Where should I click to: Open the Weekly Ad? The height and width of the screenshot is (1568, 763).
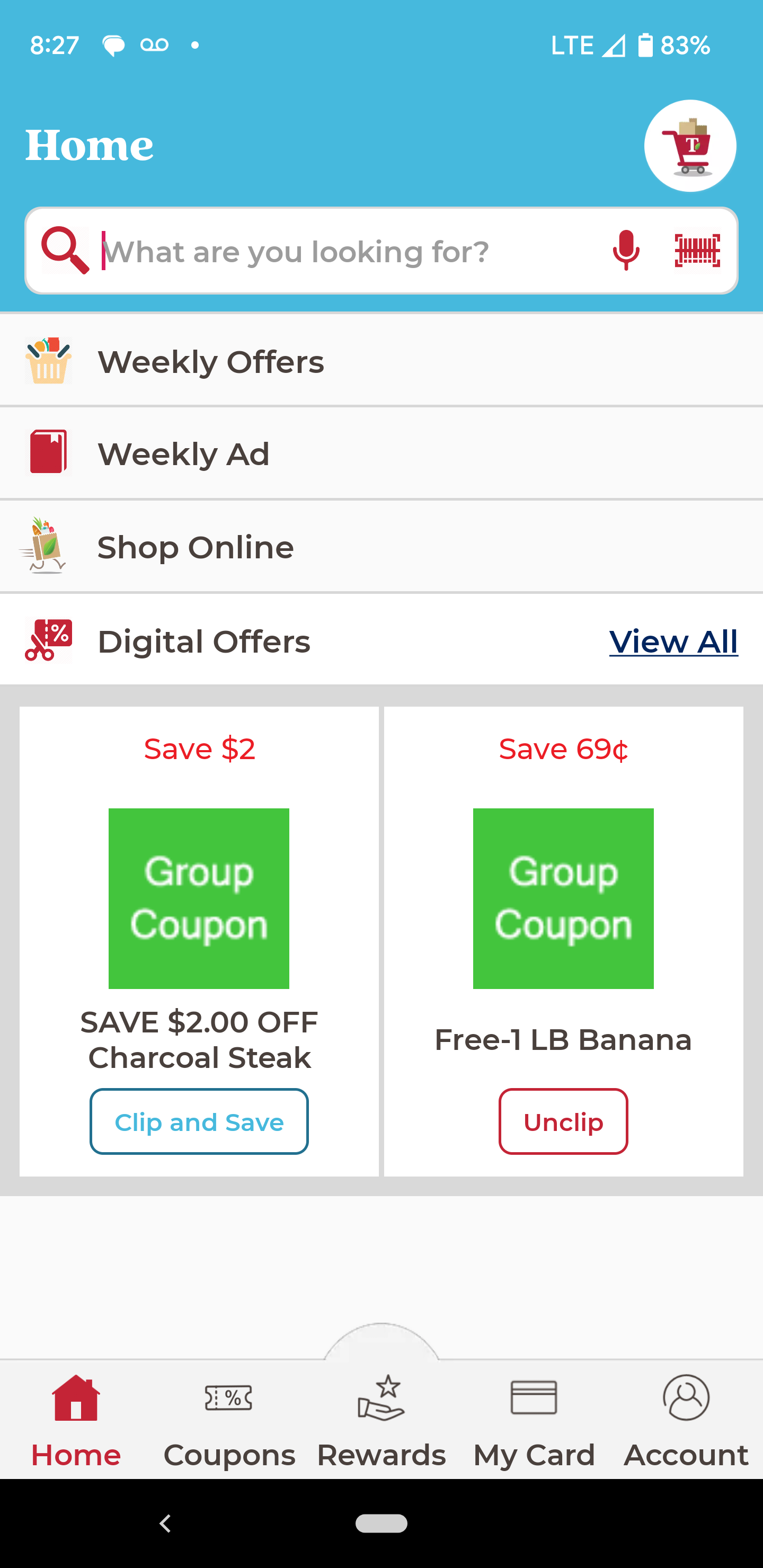[381, 453]
